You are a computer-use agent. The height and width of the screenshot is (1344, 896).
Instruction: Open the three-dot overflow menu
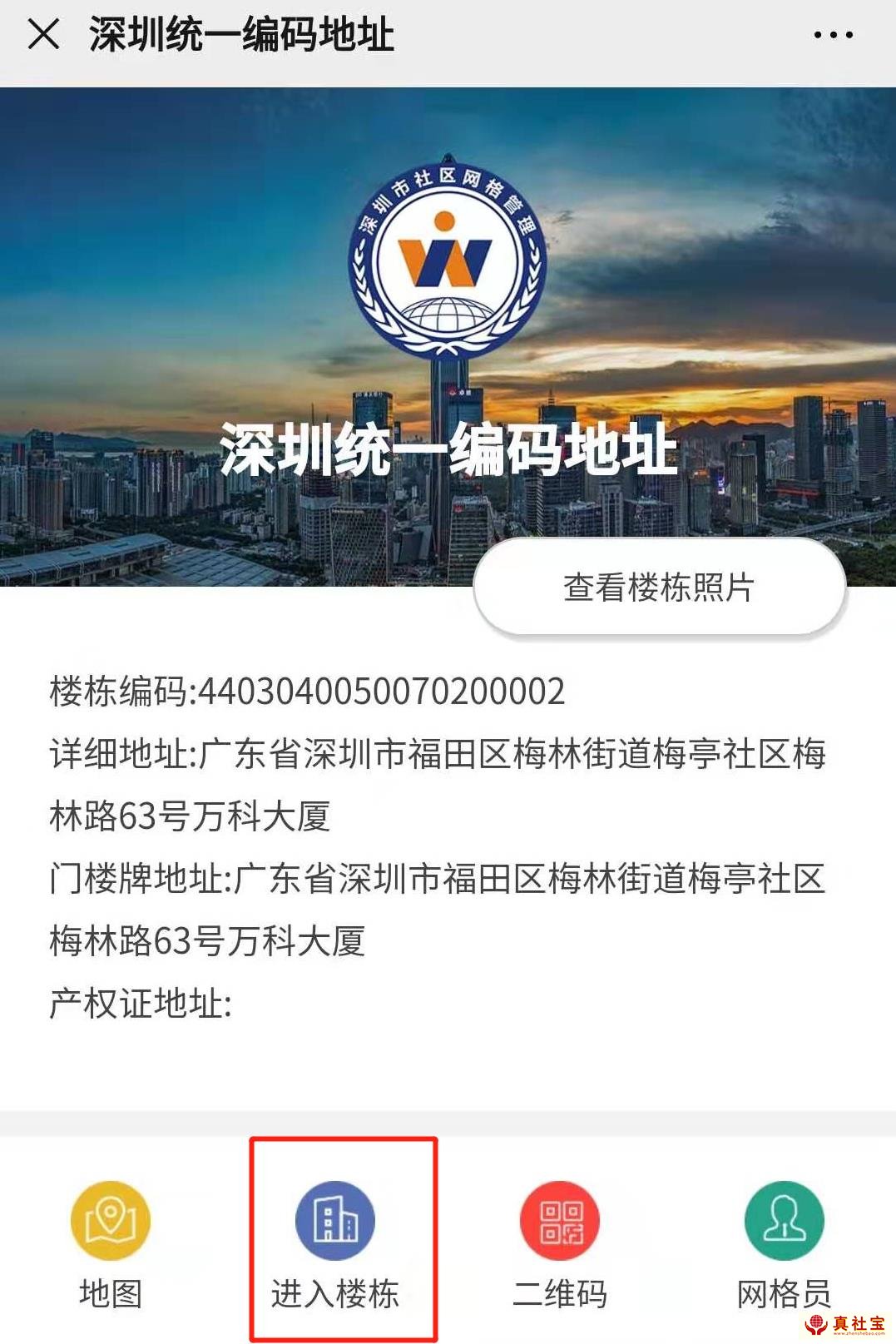click(833, 35)
